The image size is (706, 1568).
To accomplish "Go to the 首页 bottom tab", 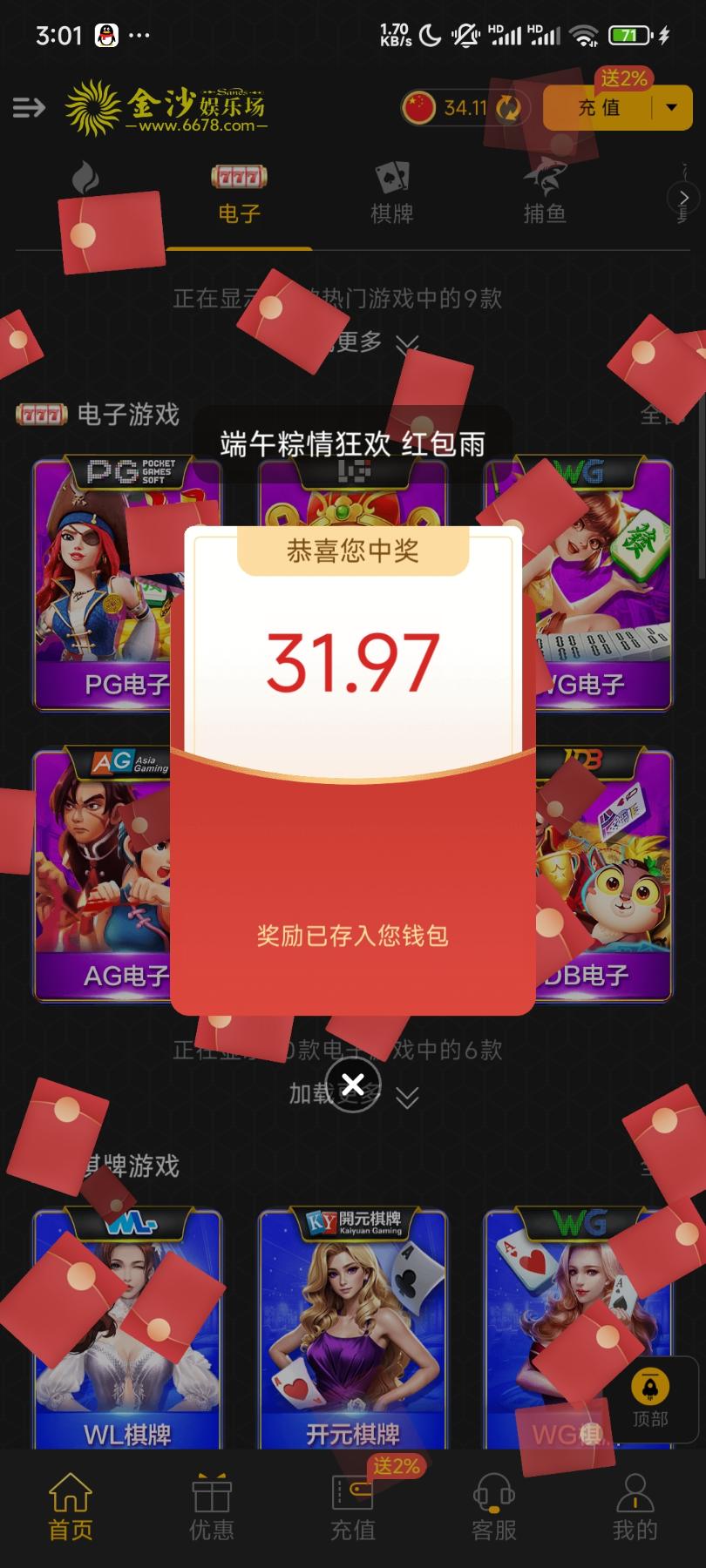I will 70,1507.
